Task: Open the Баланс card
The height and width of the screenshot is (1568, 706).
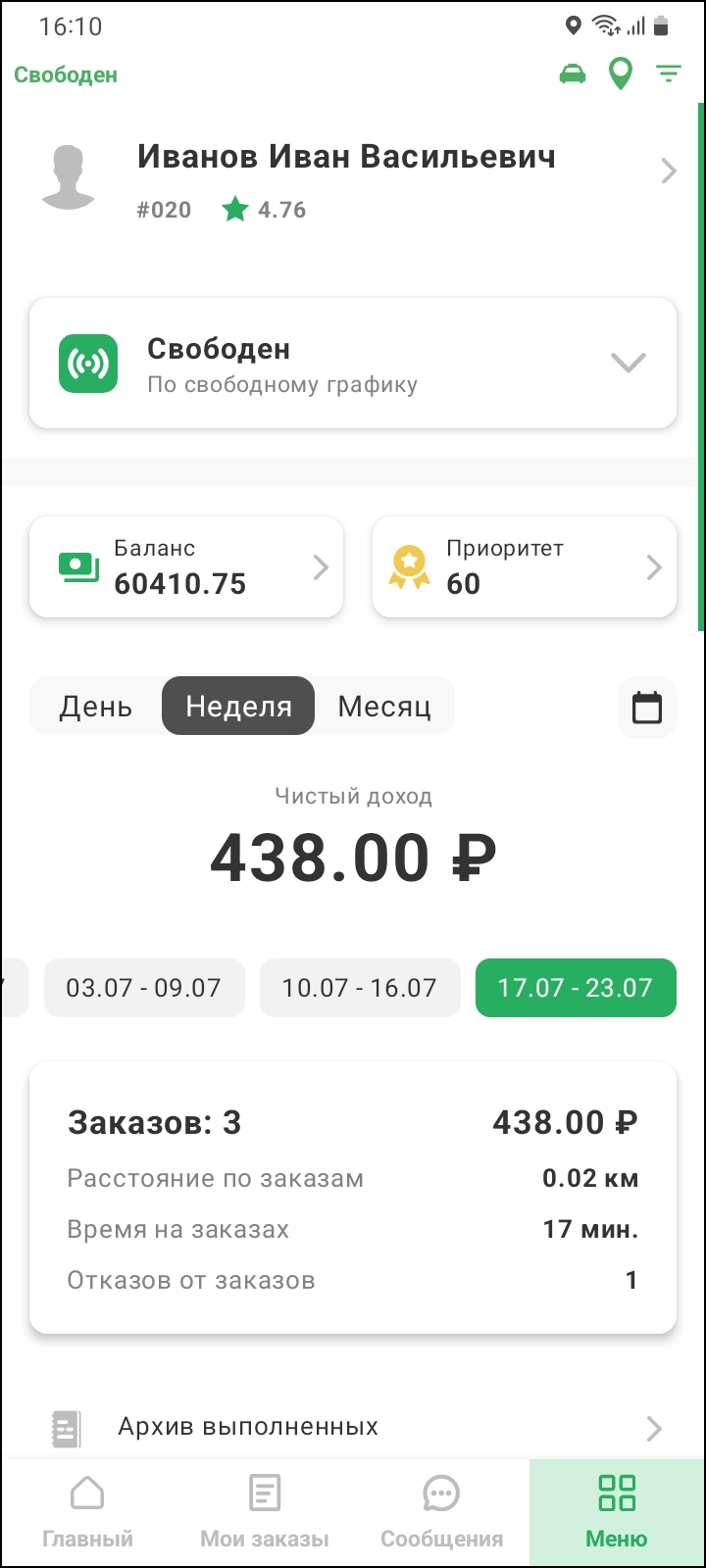Action: (x=186, y=567)
